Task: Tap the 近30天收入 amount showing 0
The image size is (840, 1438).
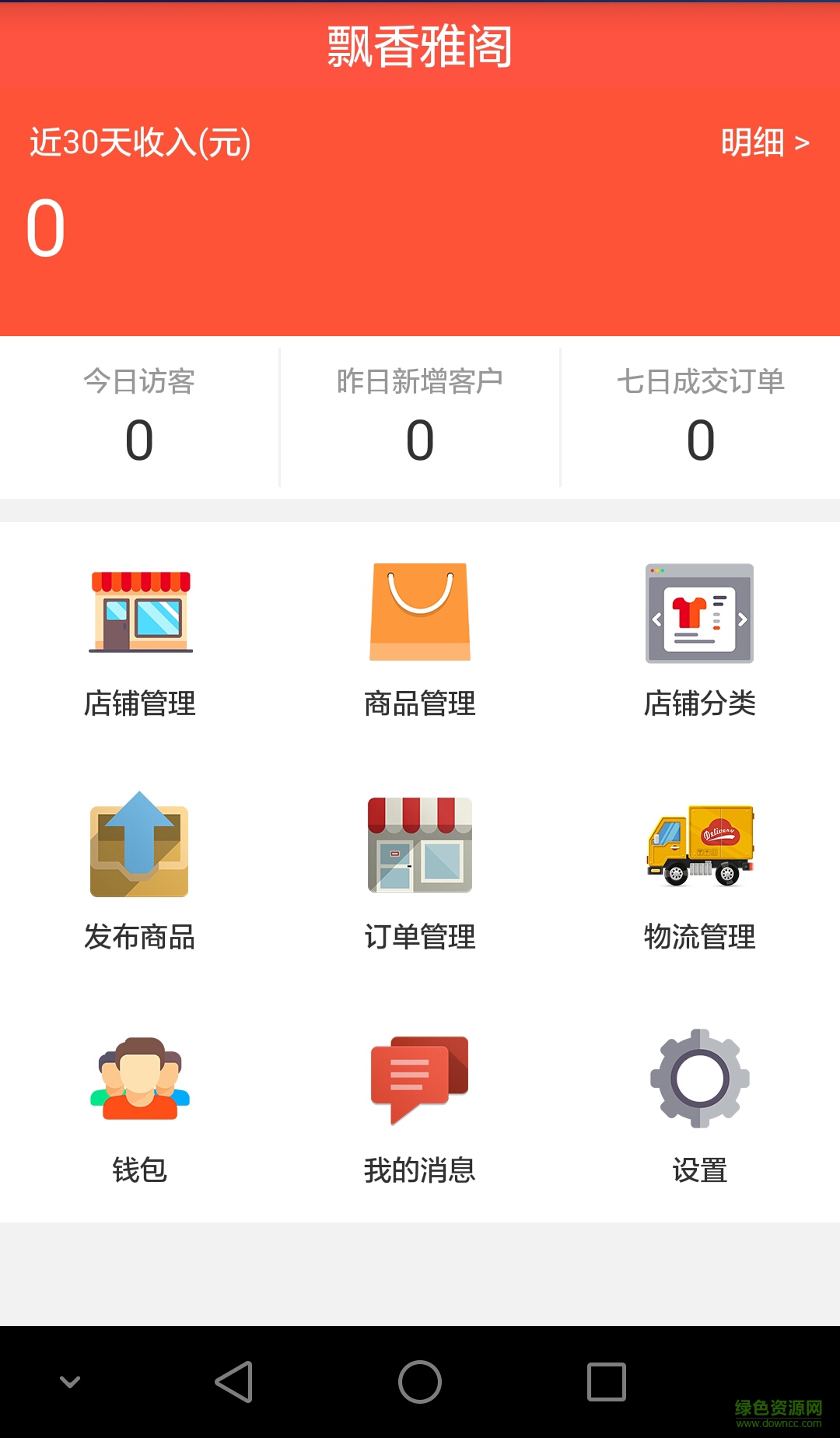Action: point(43,226)
